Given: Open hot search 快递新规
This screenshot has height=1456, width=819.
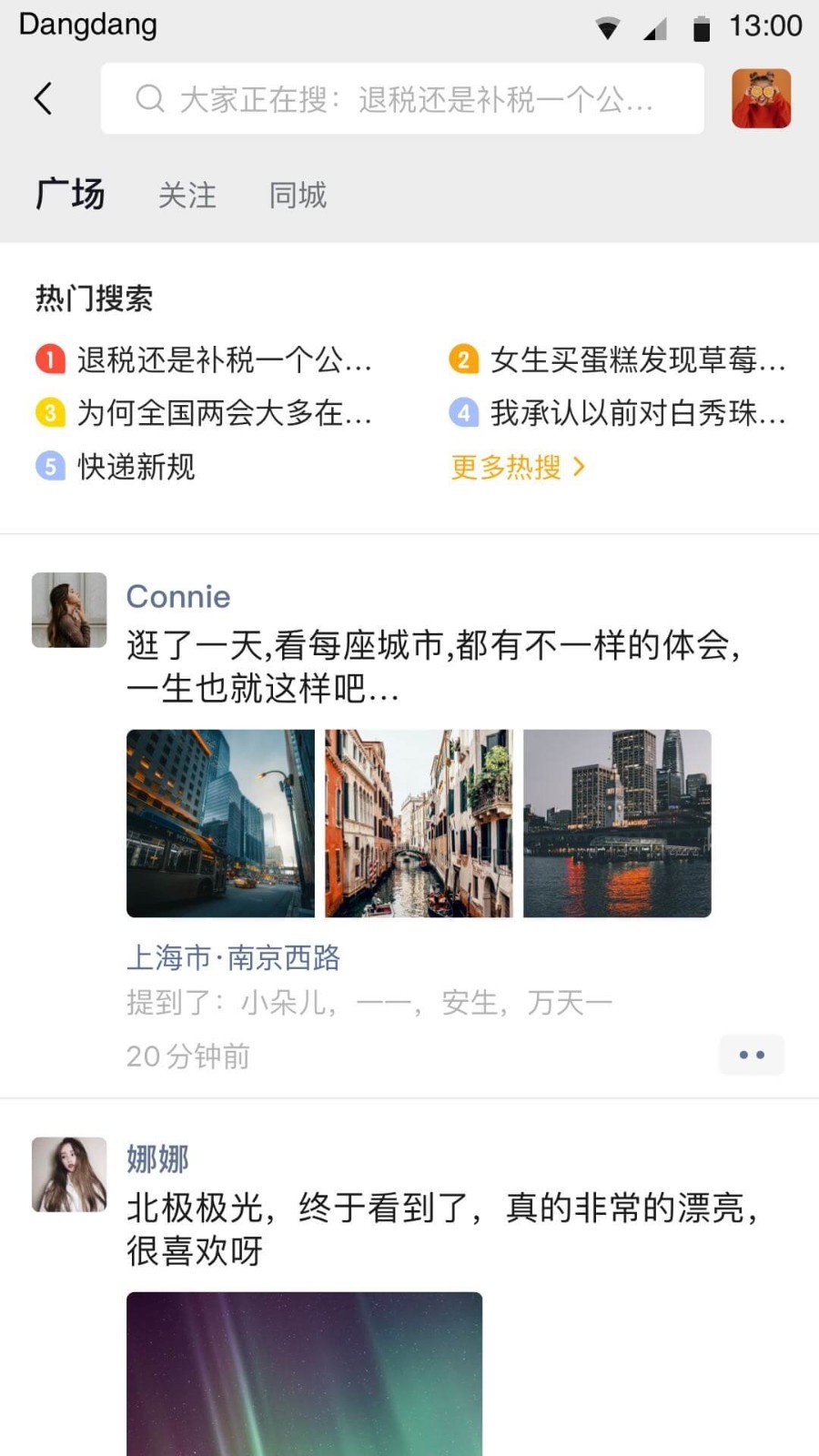Looking at the screenshot, I should (116, 467).
